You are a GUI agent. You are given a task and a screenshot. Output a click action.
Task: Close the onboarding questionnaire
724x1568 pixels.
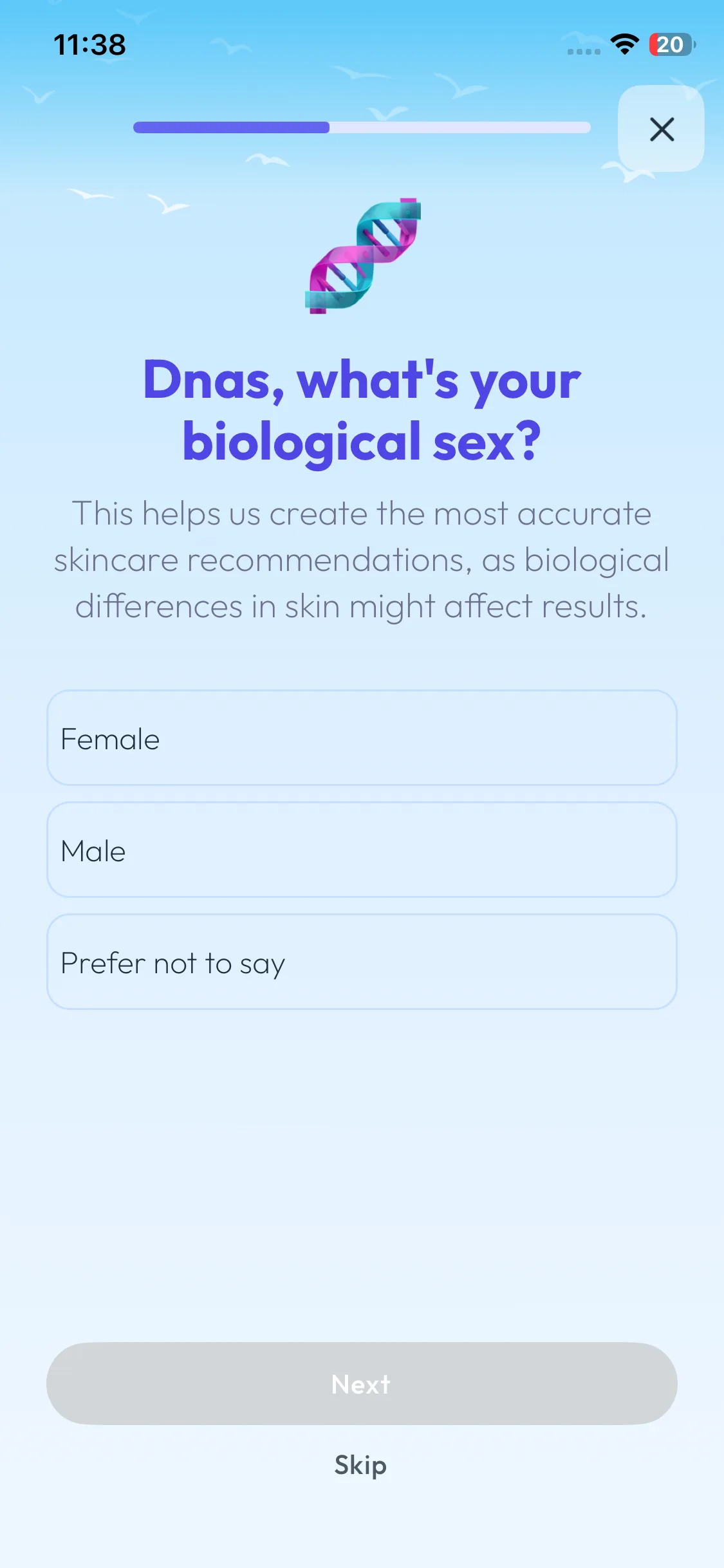point(661,129)
